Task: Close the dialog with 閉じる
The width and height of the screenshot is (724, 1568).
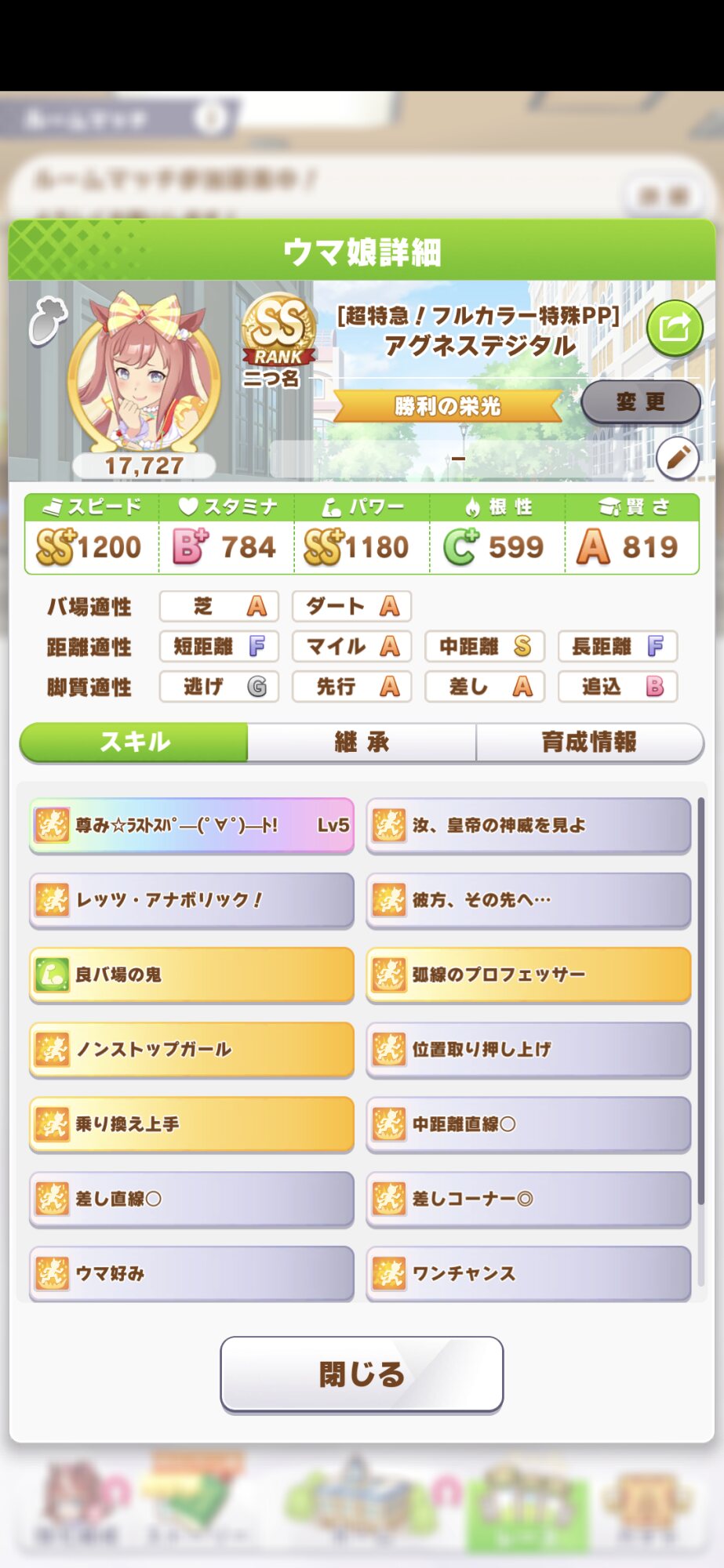Action: [362, 1374]
